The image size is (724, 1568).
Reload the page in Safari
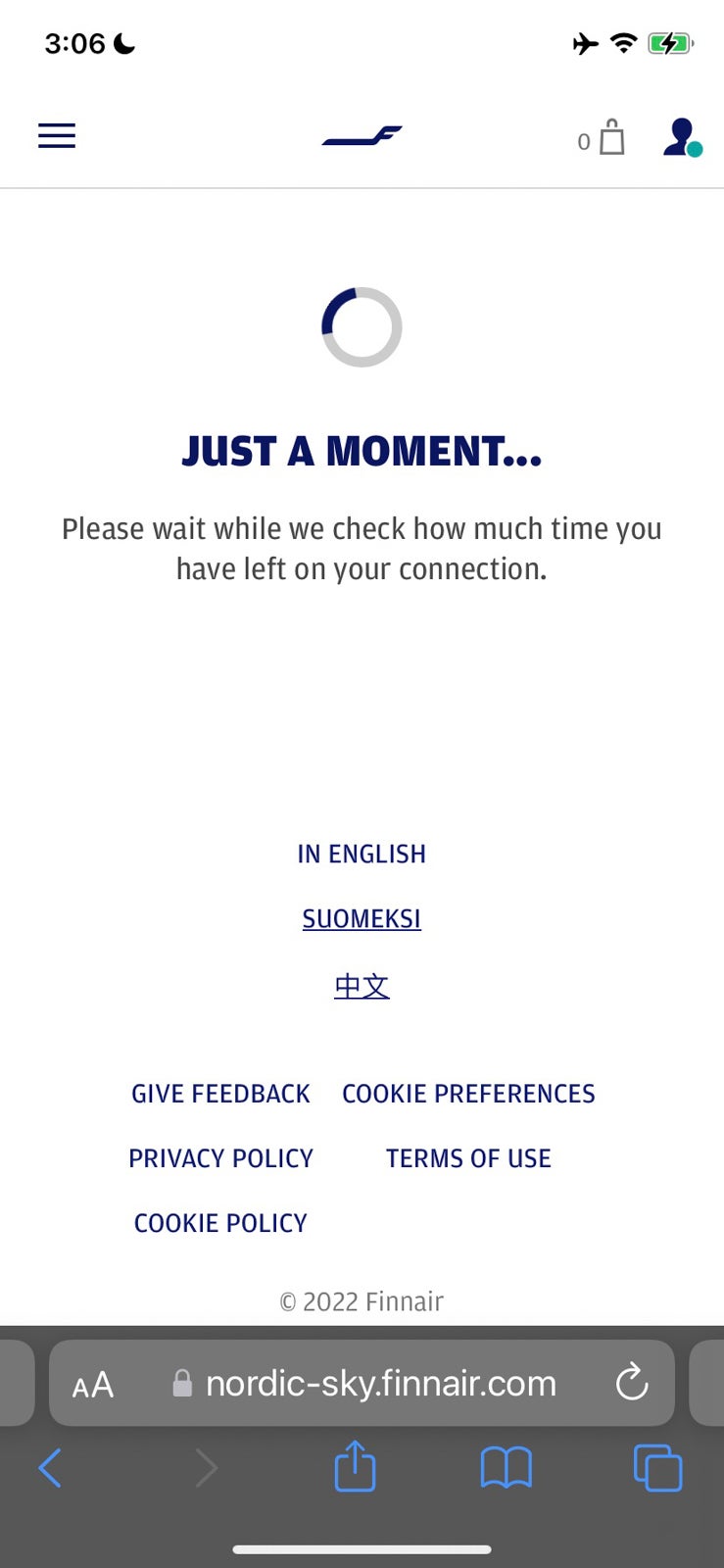point(632,1383)
